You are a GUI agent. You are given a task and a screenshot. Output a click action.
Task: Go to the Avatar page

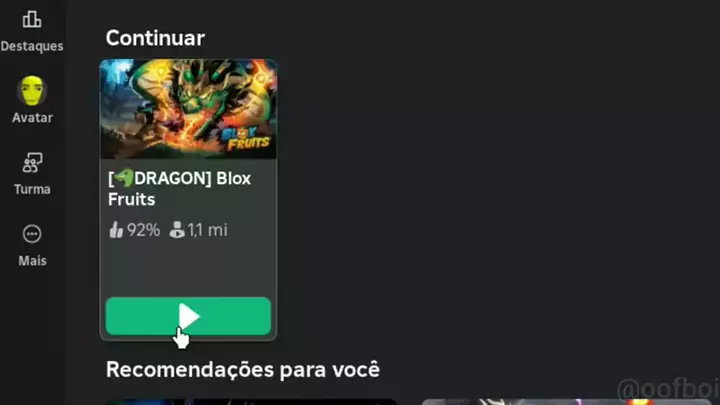pos(32,100)
